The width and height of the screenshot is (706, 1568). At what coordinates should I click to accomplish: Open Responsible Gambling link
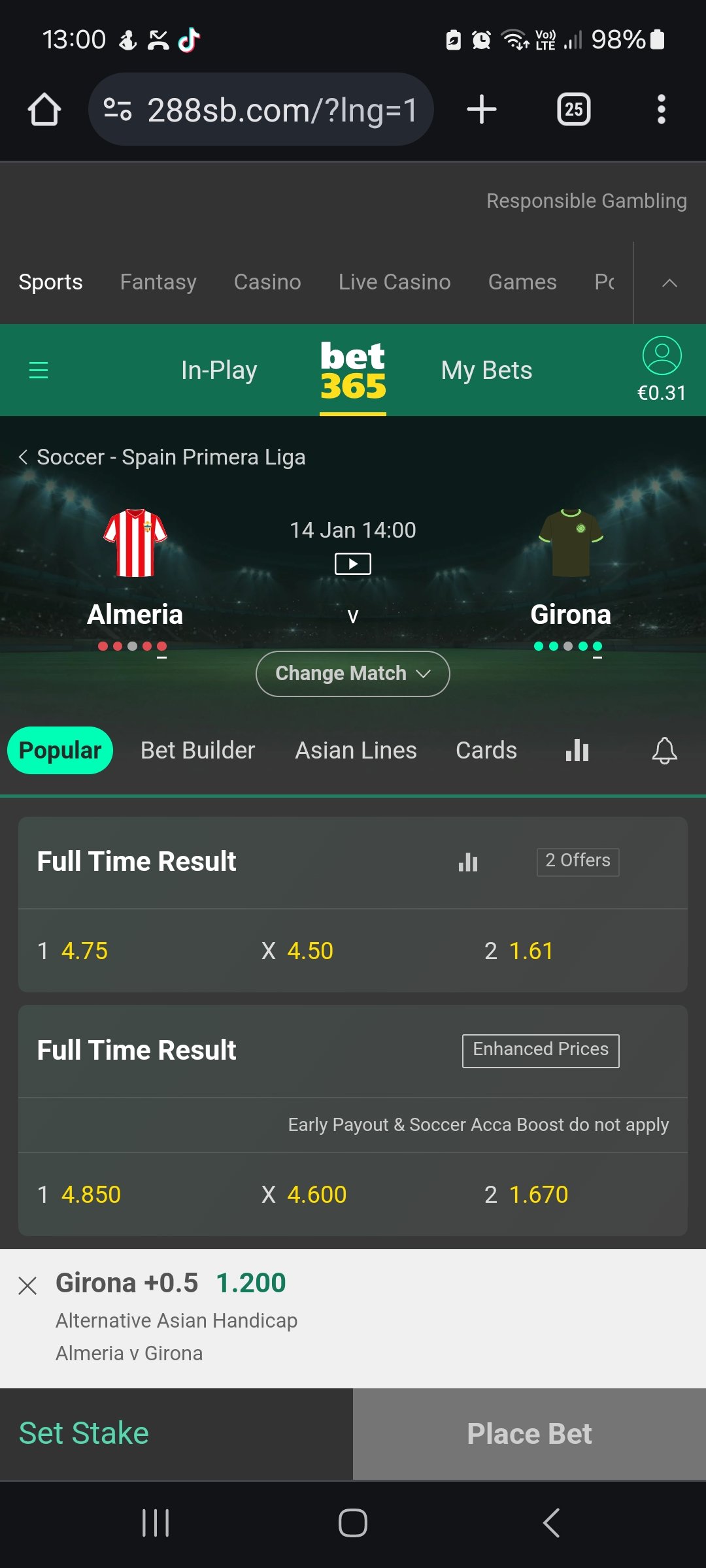(x=586, y=201)
